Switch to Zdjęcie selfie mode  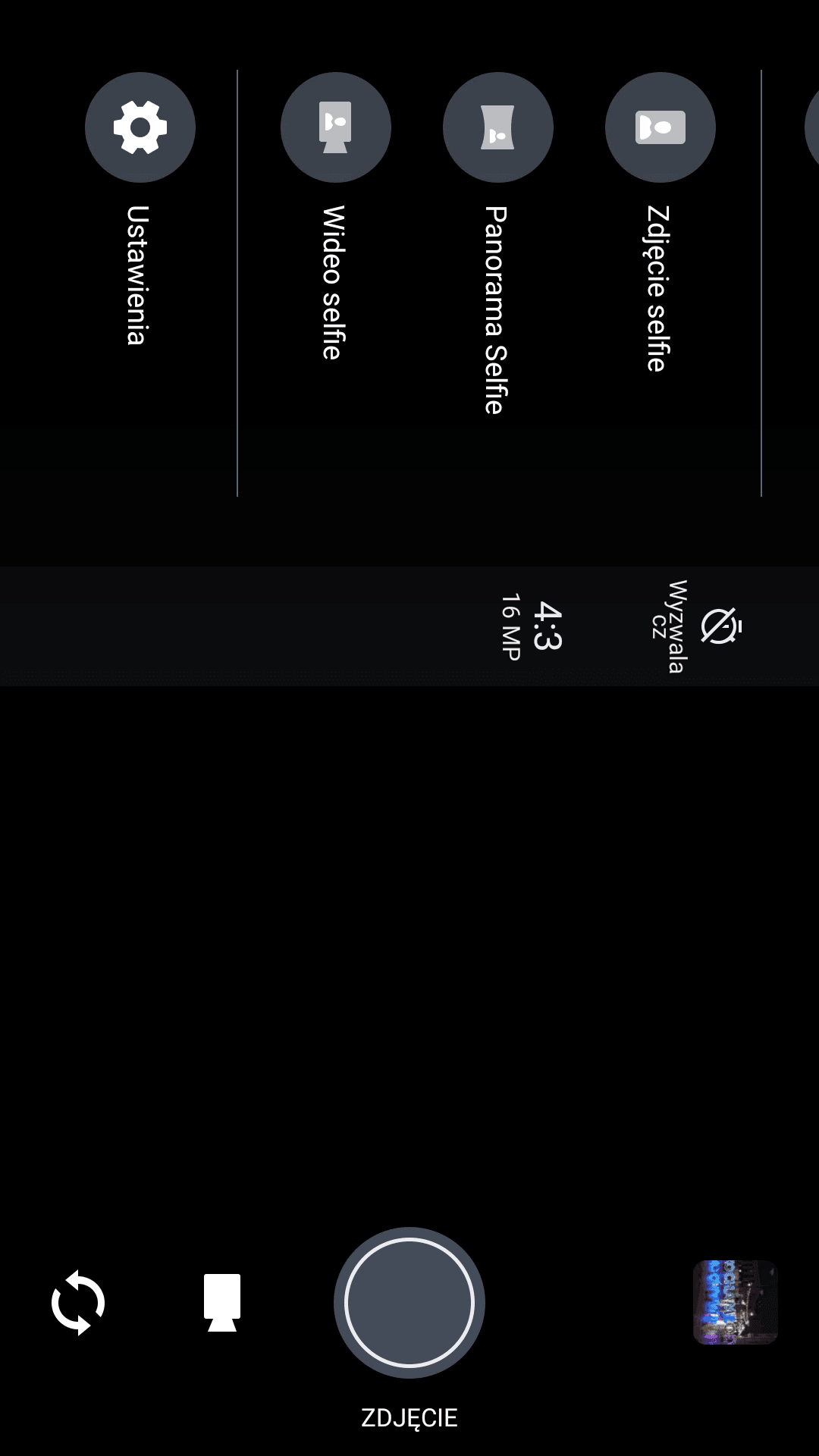tap(661, 127)
